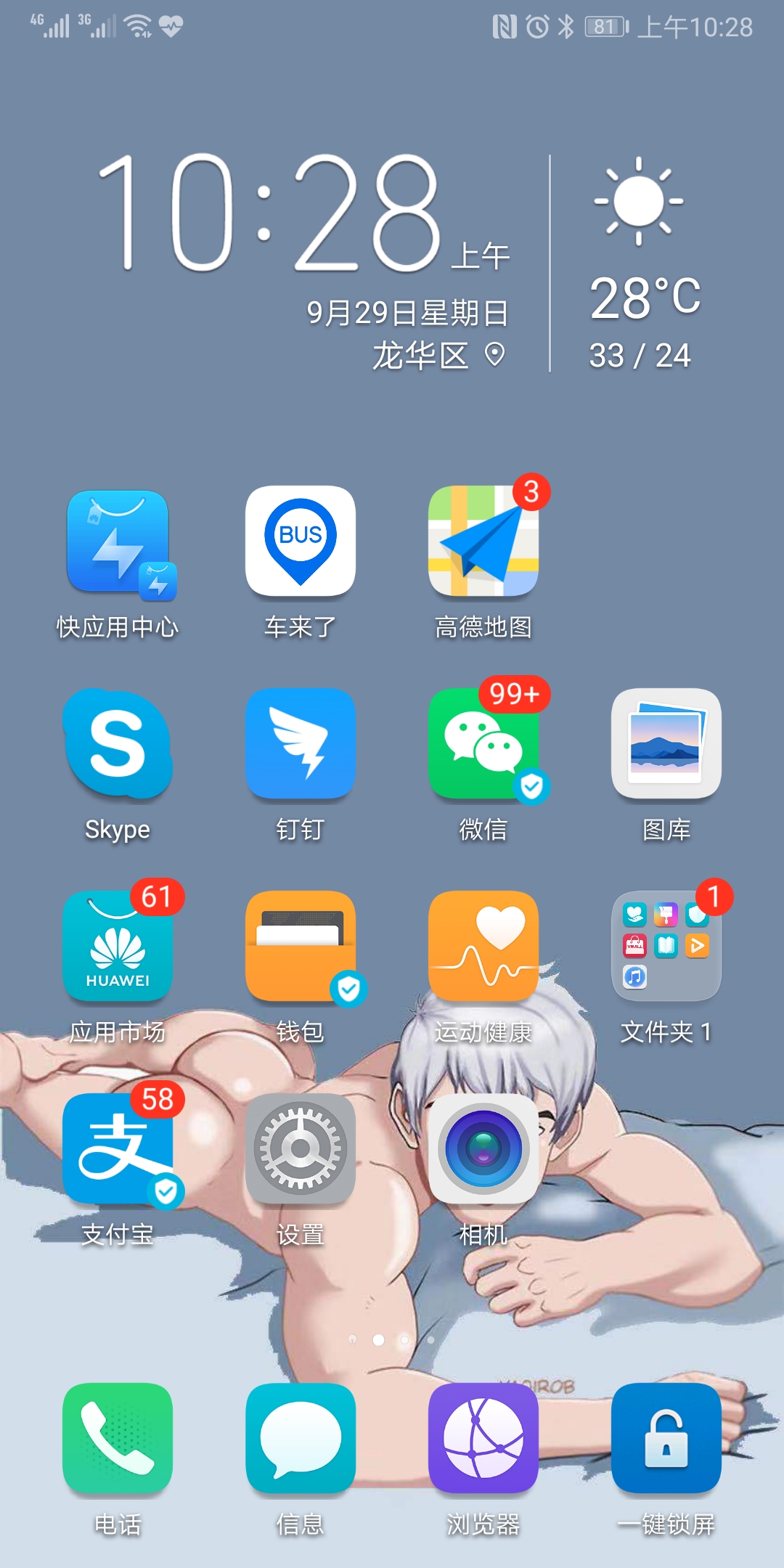Launch the 浏览器 browser
784x1568 pixels.
coord(483,1438)
